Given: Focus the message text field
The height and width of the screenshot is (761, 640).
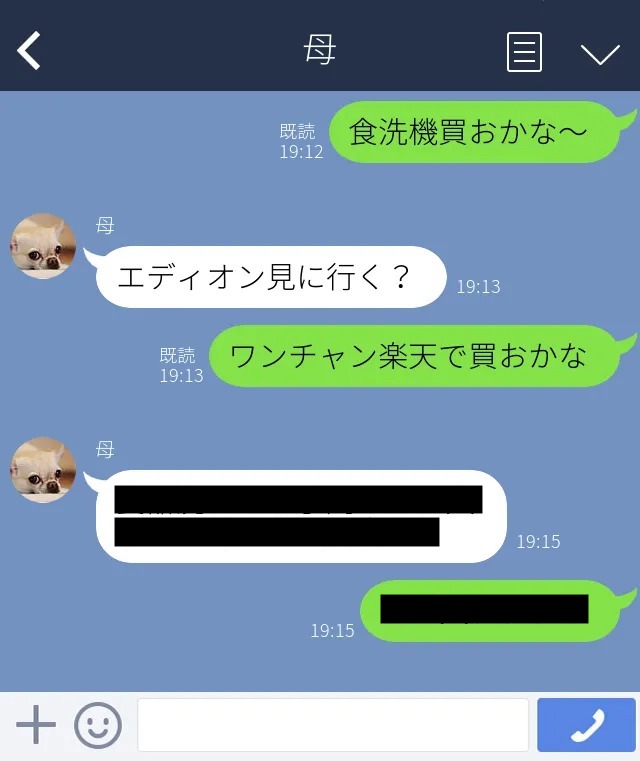Looking at the screenshot, I should pyautogui.click(x=332, y=725).
